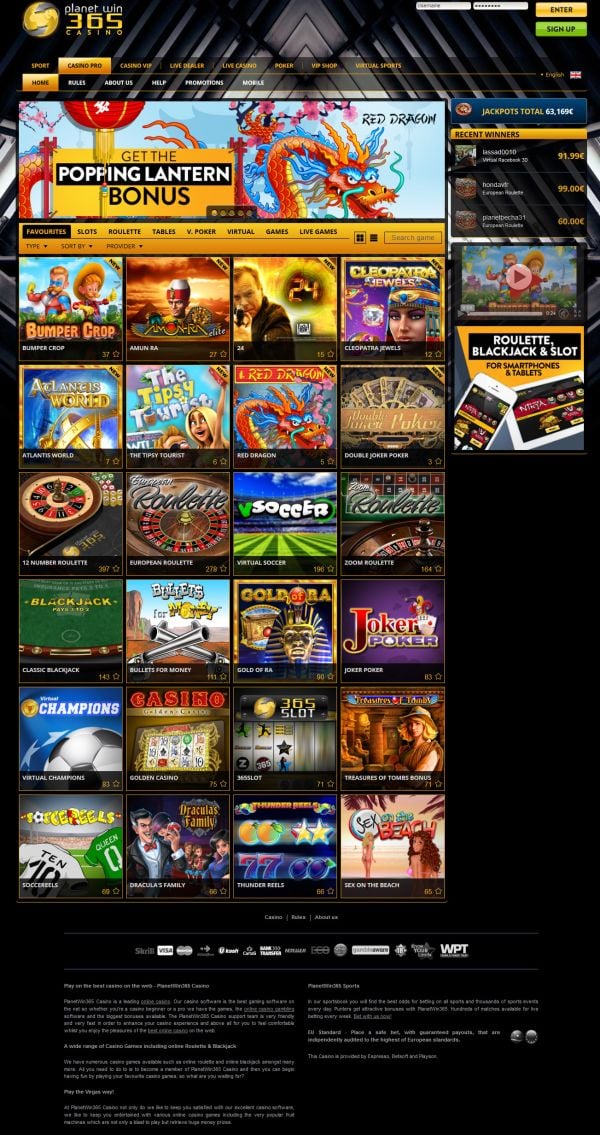This screenshot has height=1135, width=600.
Task: Tap the Search game field
Action: (413, 238)
